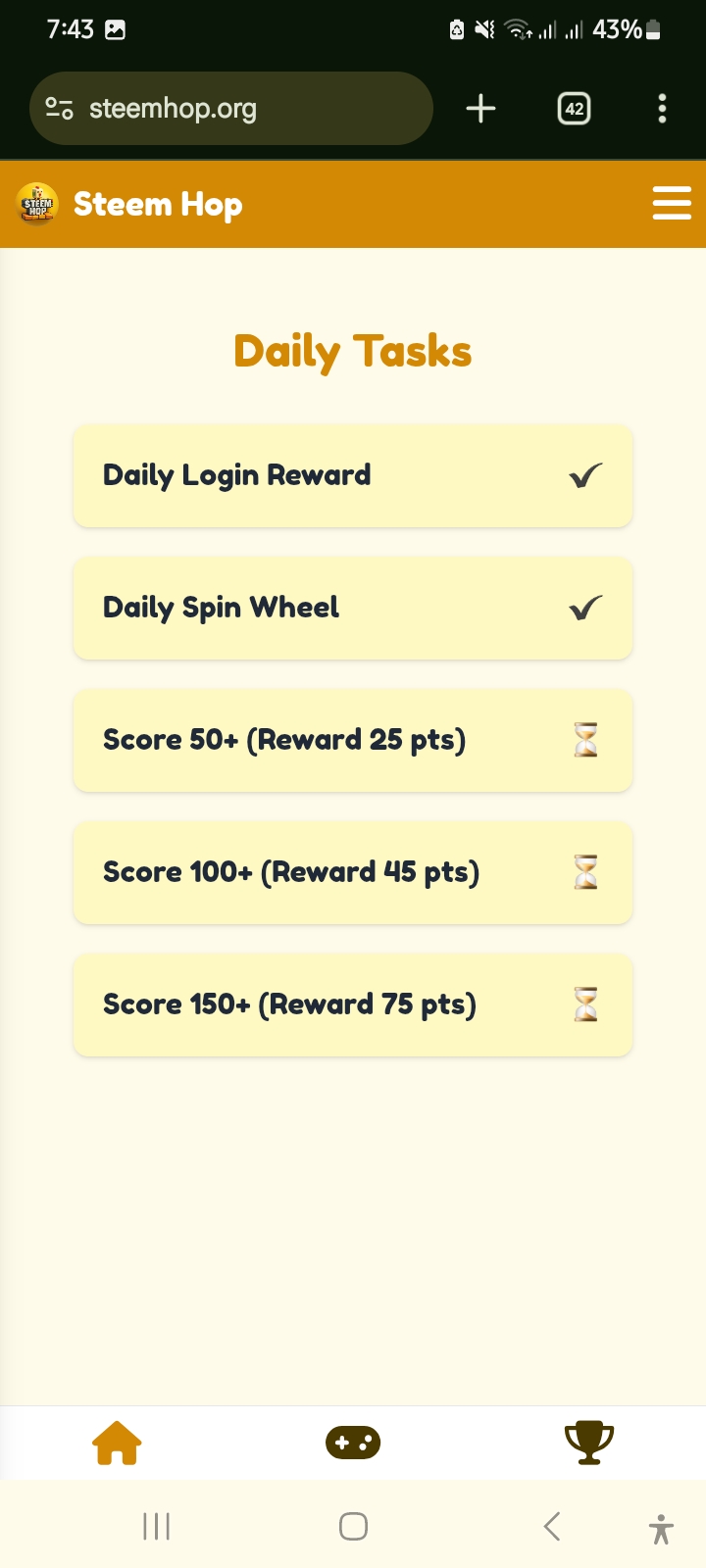Tap the Steem Hop site title
This screenshot has height=1568, width=706.
tap(157, 204)
